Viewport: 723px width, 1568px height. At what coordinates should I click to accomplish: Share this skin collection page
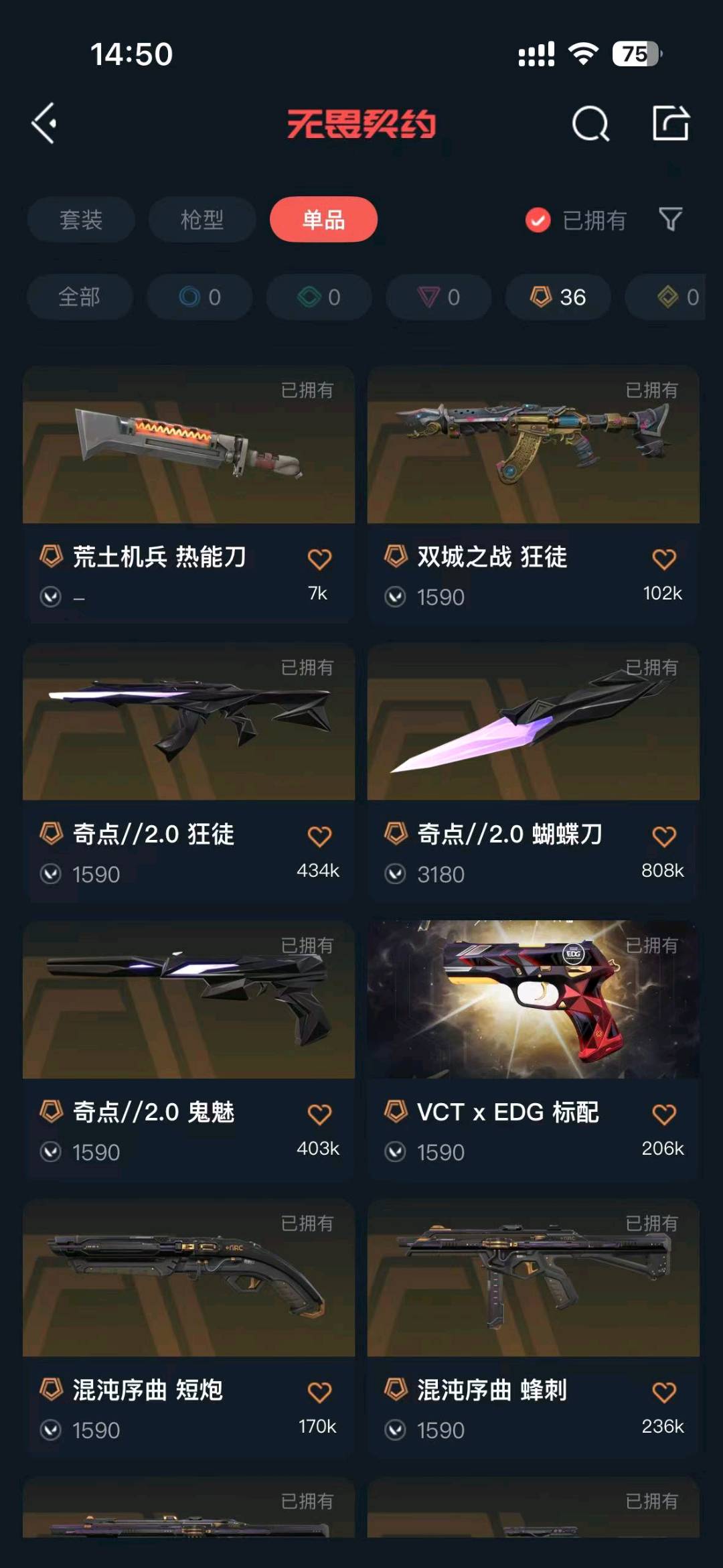tap(671, 123)
